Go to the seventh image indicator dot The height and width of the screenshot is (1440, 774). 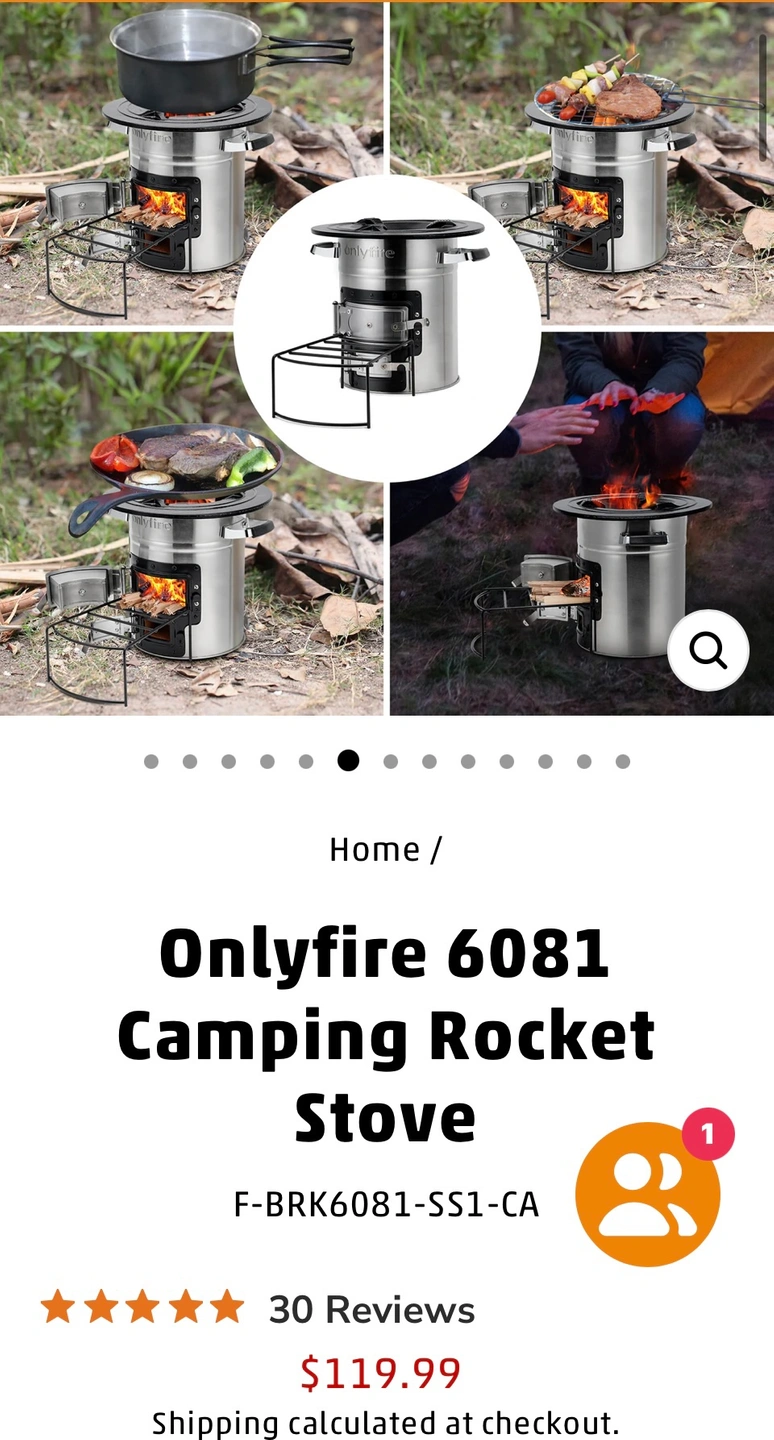click(391, 761)
